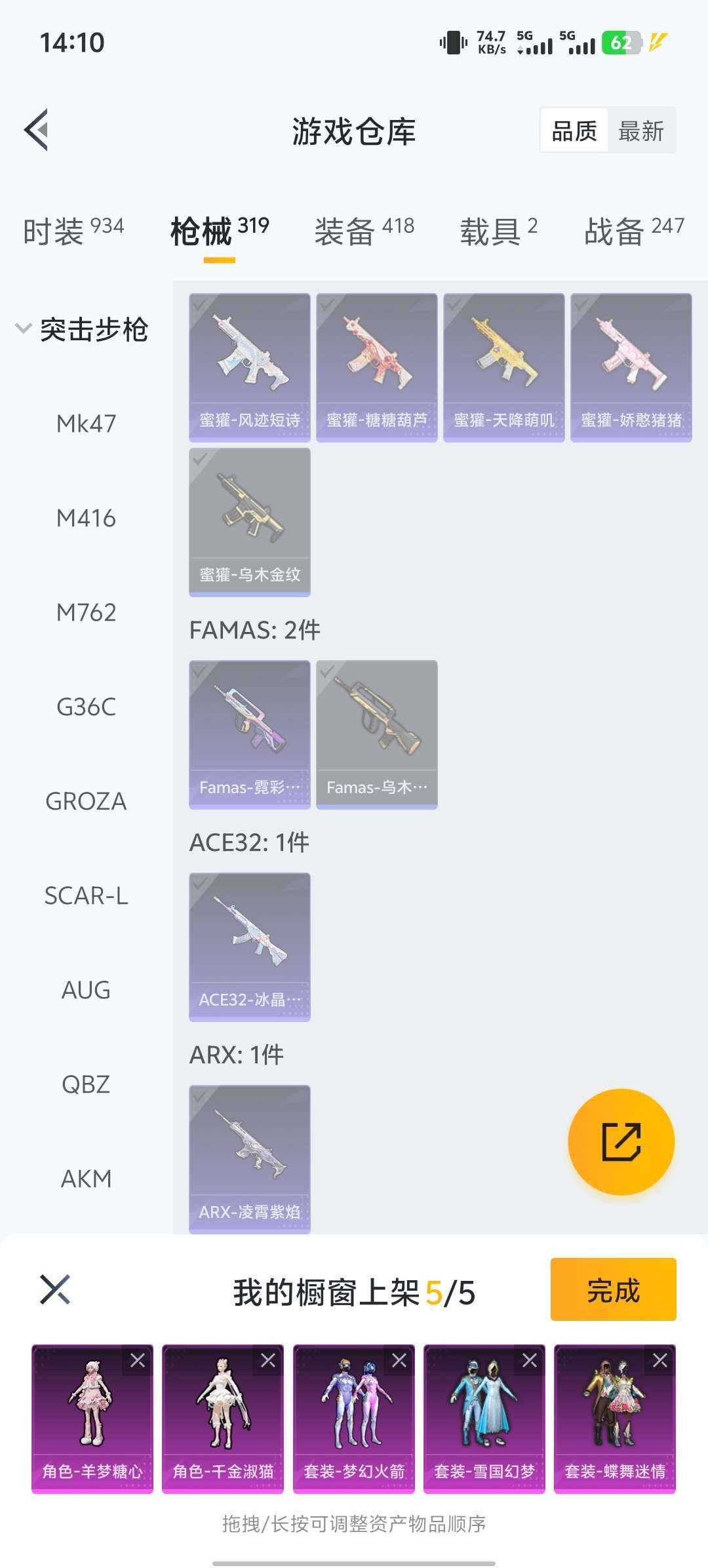Choose the 蜜獾-乌木金纹 skin tile

tap(249, 522)
